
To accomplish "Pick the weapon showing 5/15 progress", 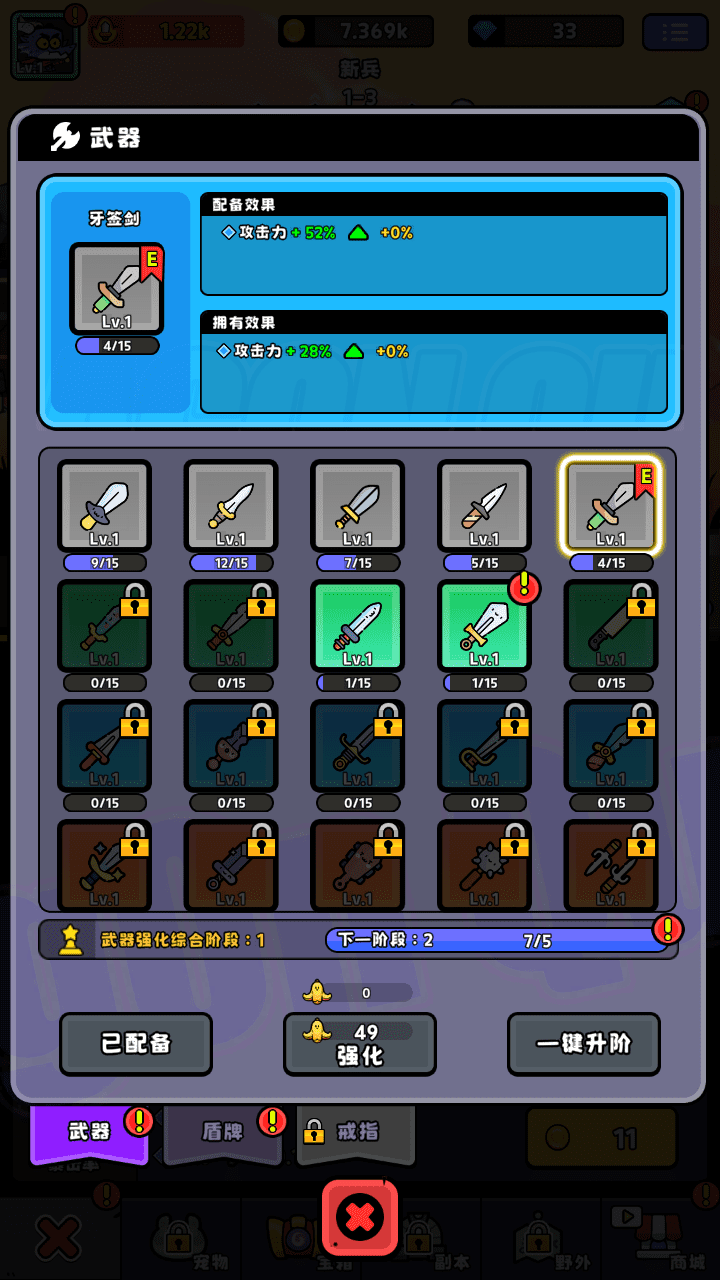I will coord(484,507).
